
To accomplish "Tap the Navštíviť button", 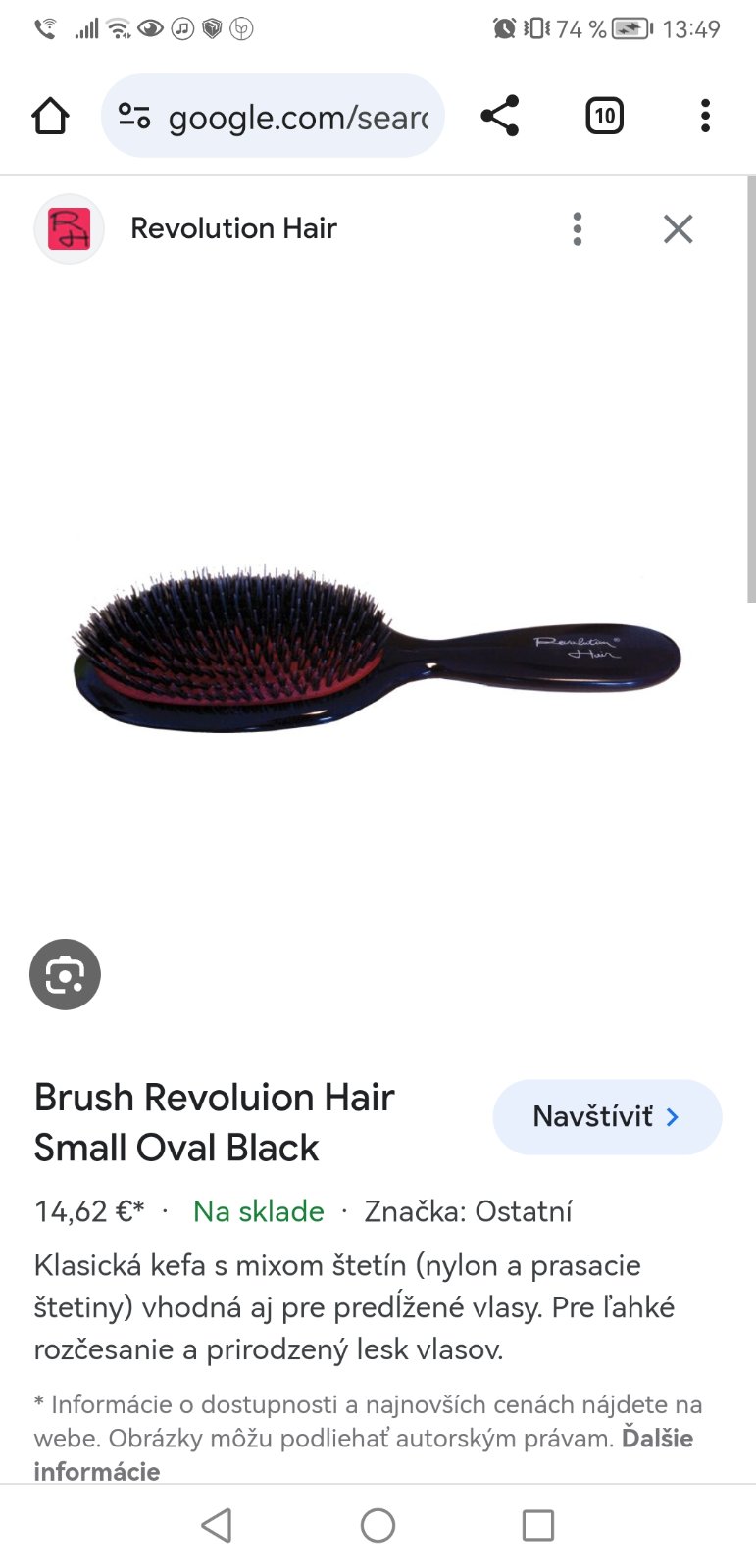I will click(x=607, y=1117).
